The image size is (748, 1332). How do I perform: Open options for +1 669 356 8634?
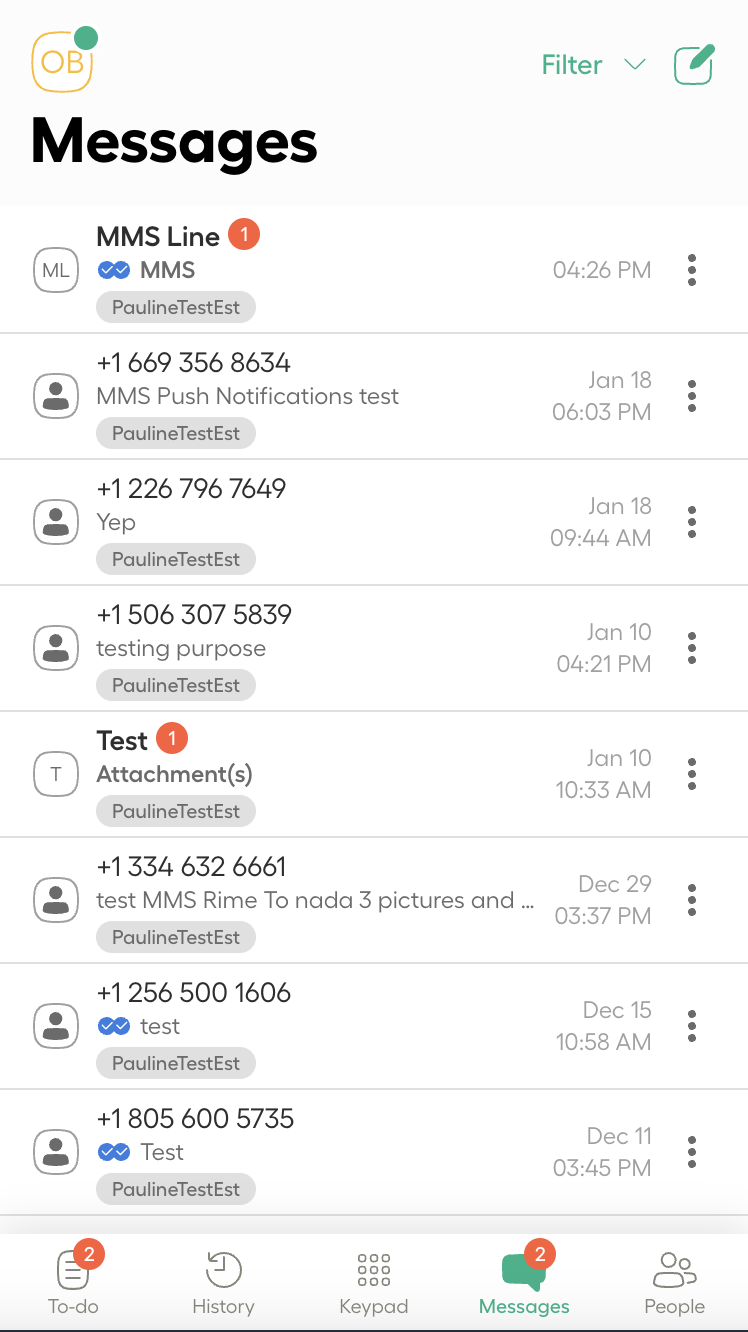point(692,396)
